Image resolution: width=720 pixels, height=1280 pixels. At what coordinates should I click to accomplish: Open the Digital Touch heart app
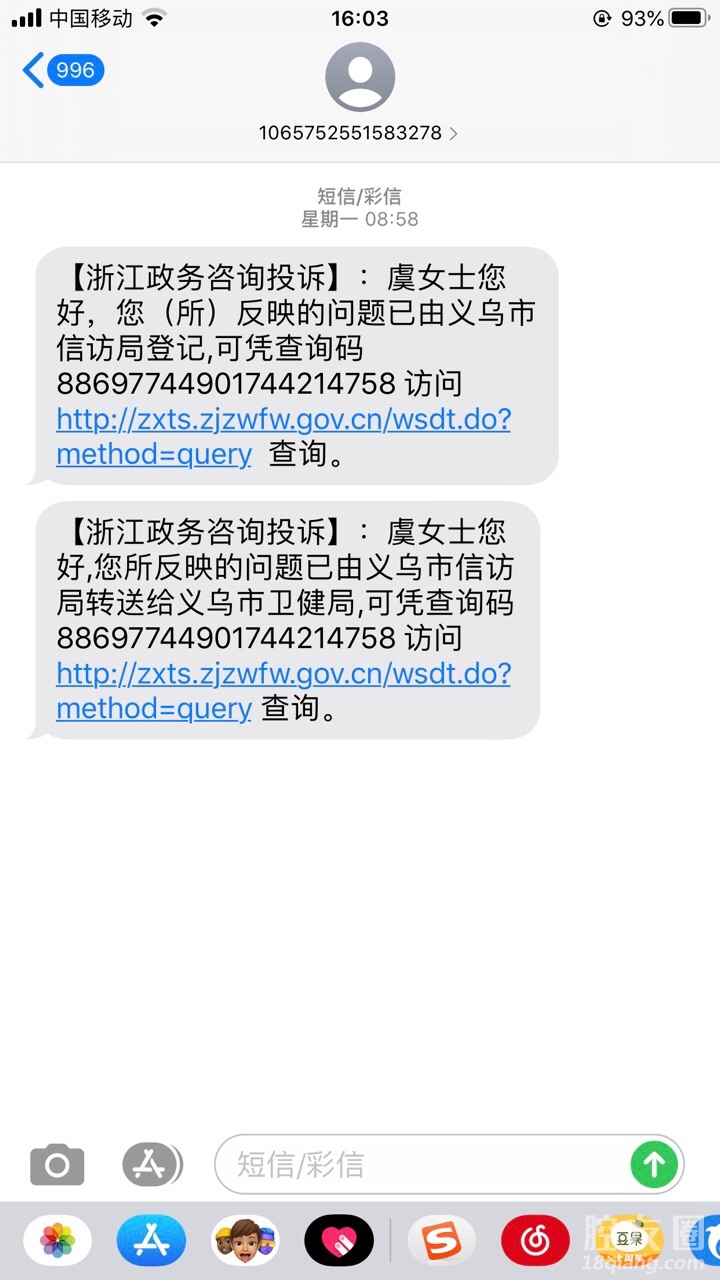coord(339,1241)
